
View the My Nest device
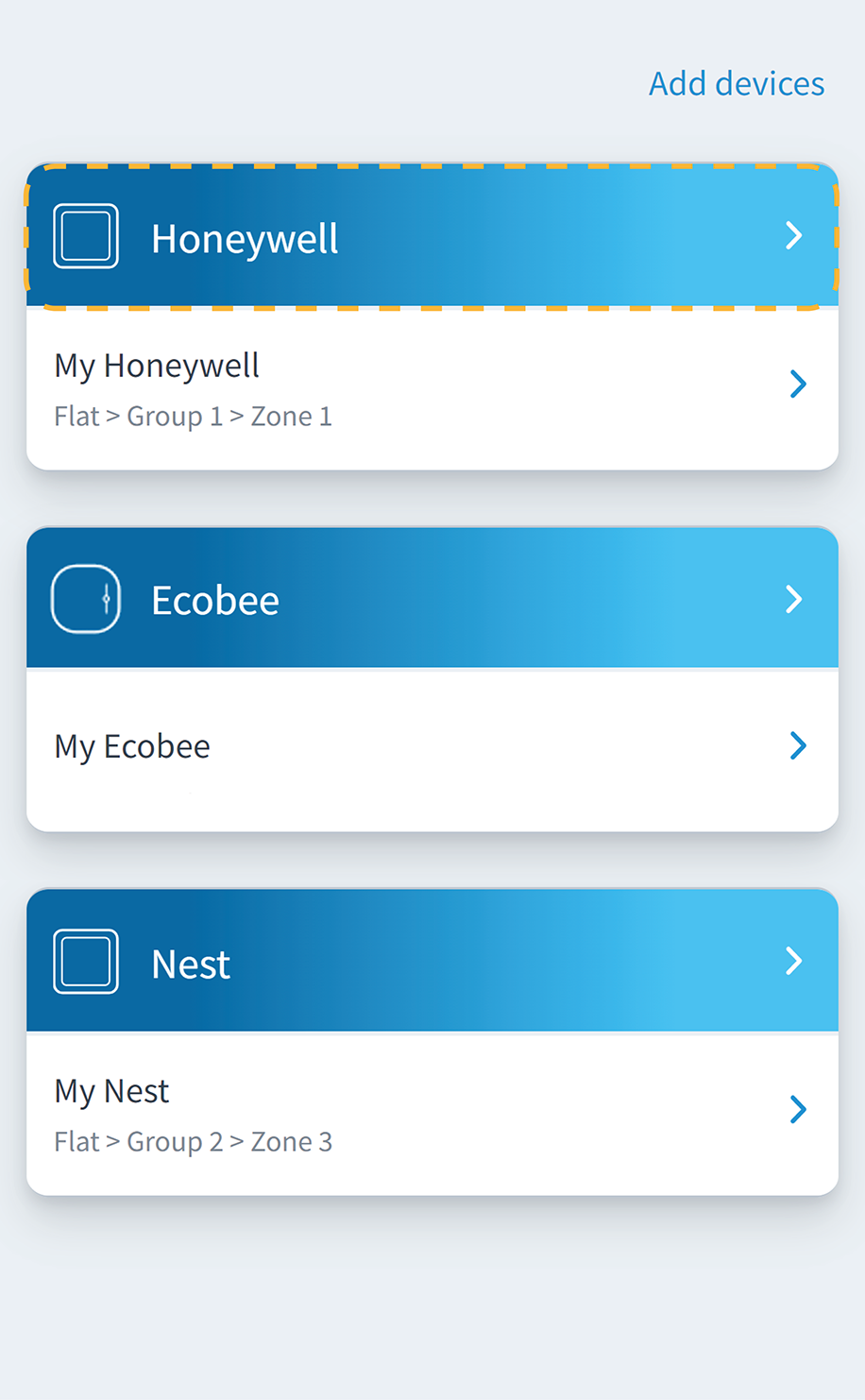pyautogui.click(x=432, y=1113)
